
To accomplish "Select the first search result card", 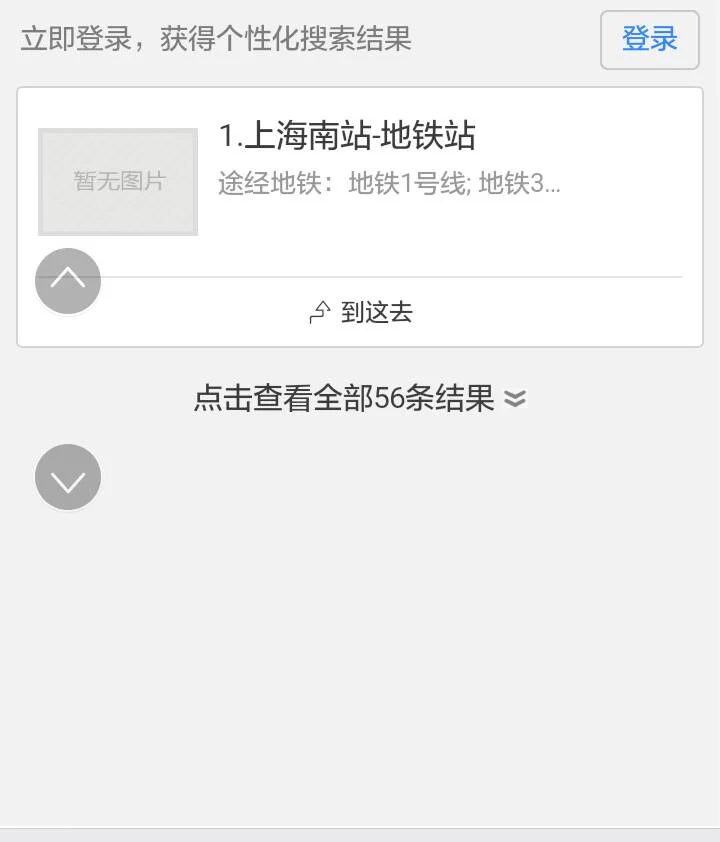I will pyautogui.click(x=360, y=180).
